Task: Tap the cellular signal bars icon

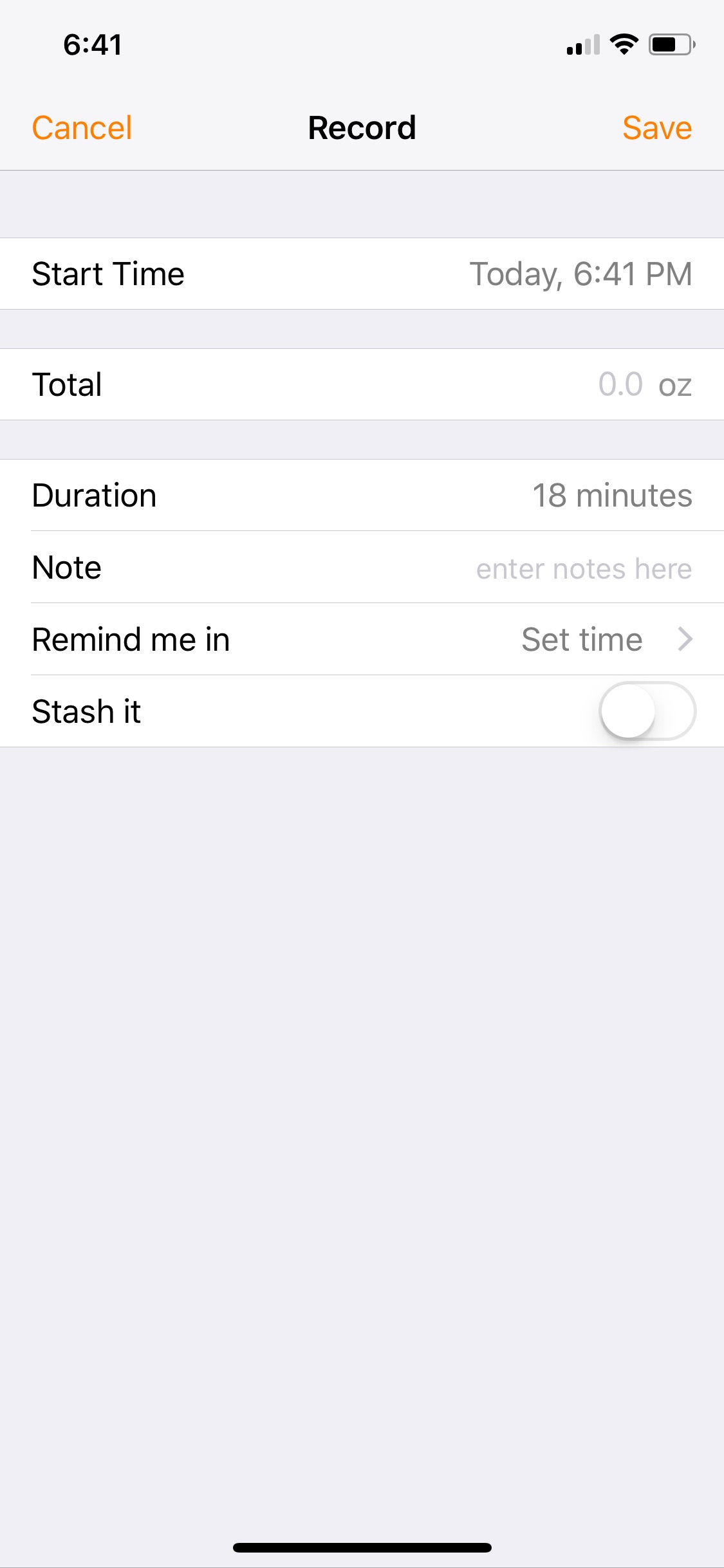Action: (582, 45)
